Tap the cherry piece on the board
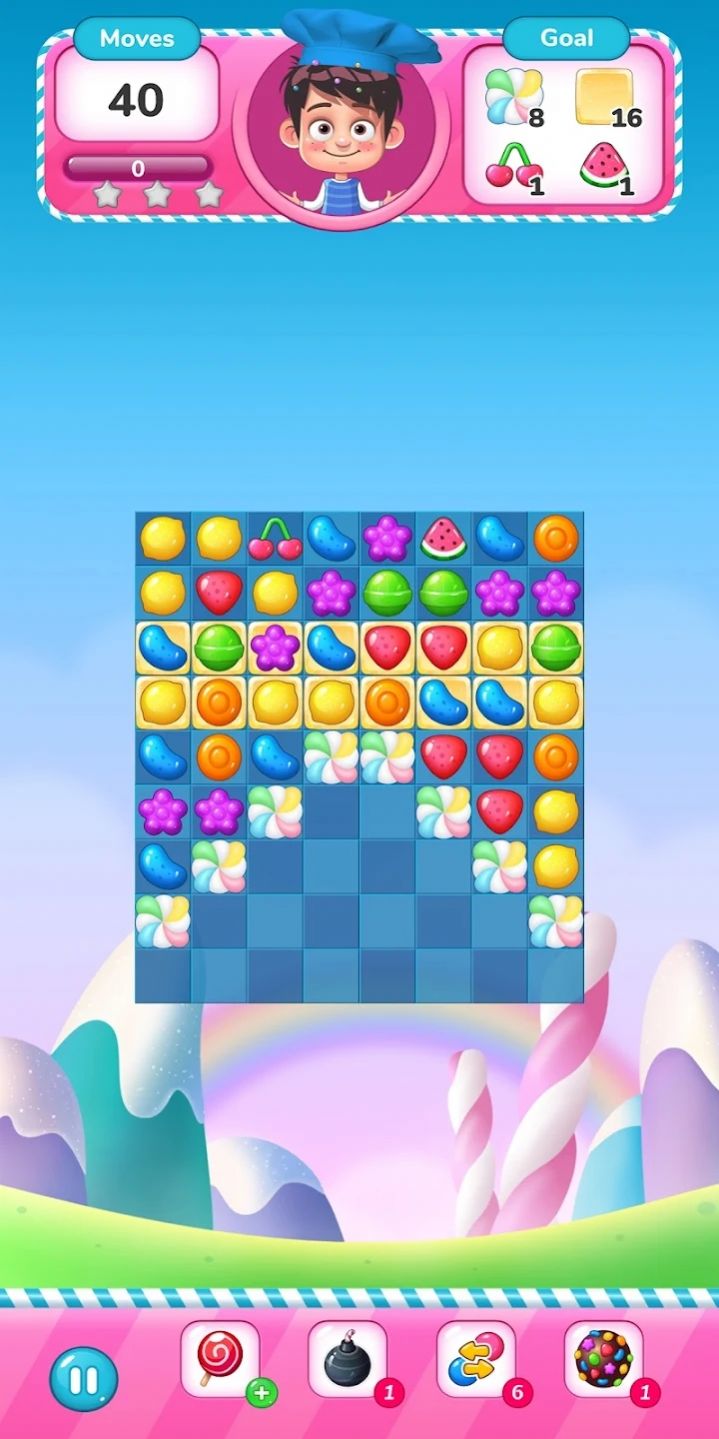Viewport: 719px width, 1439px height. 275,539
